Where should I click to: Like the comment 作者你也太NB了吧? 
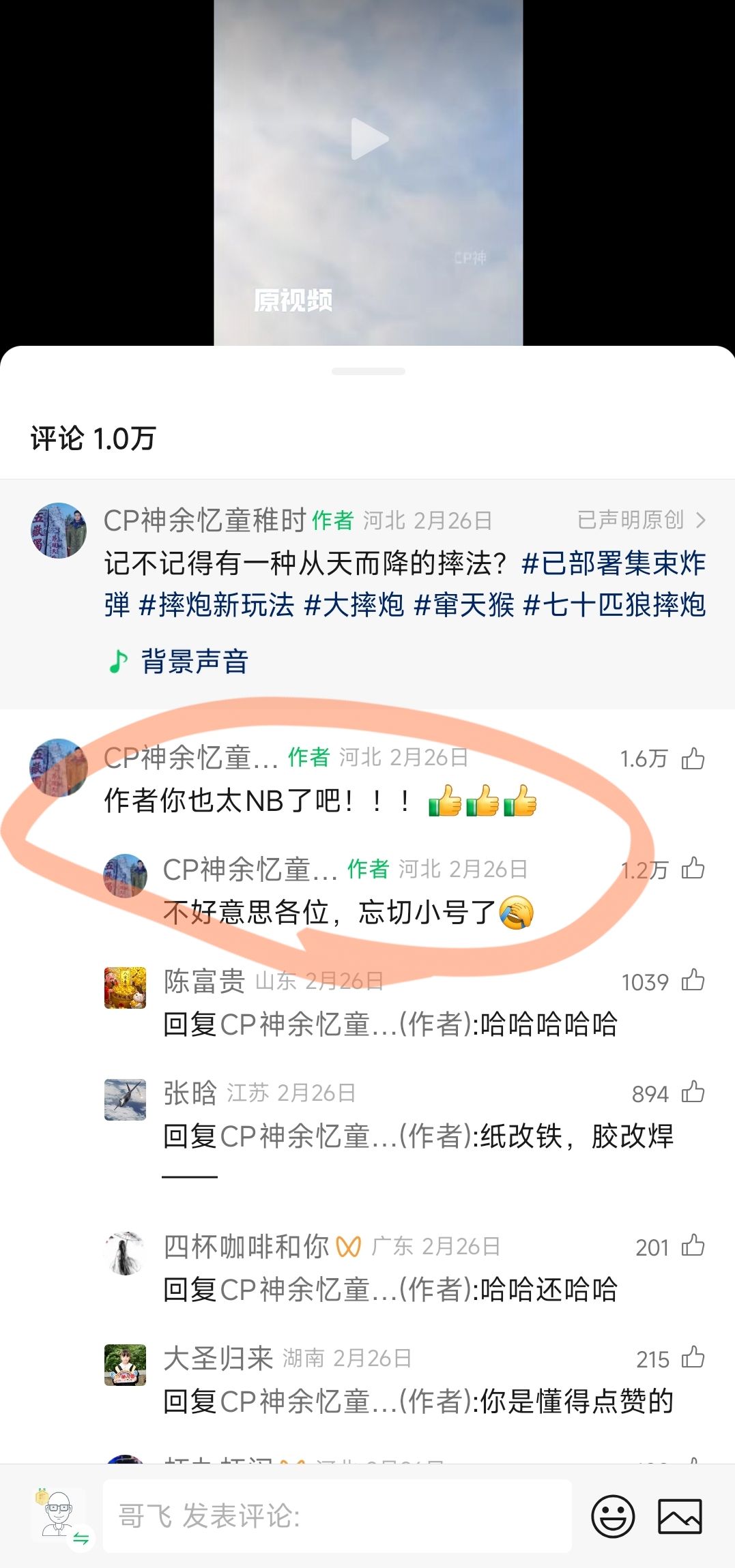(x=693, y=758)
